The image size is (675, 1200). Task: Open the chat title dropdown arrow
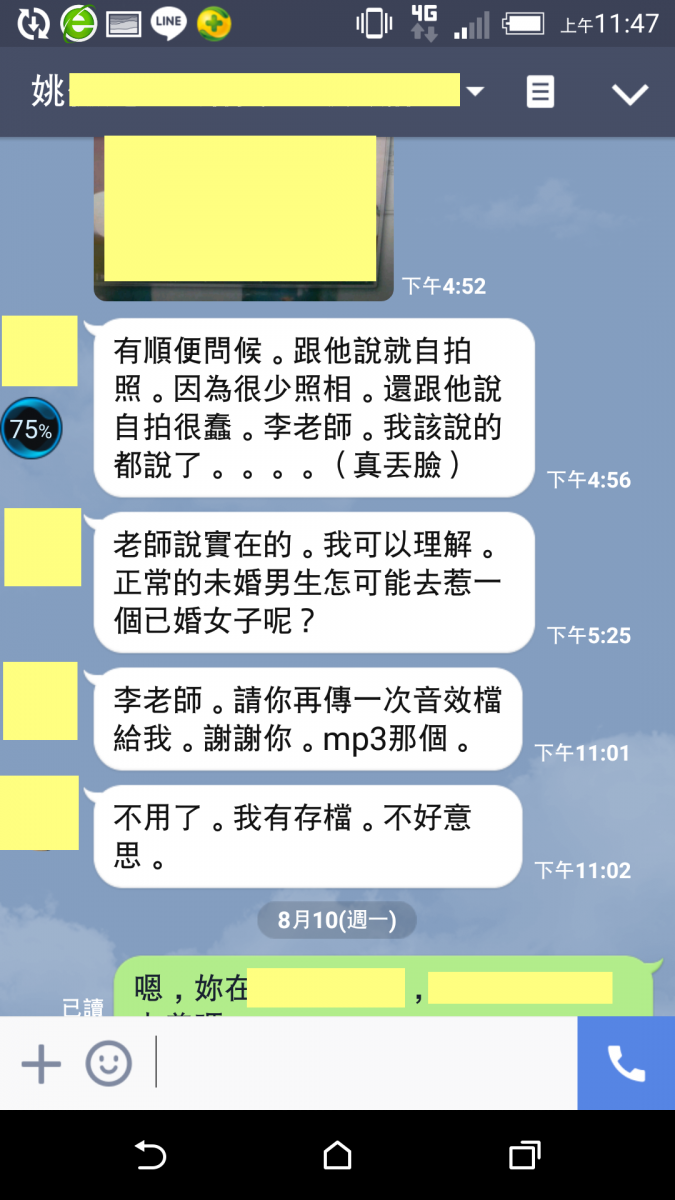[x=475, y=92]
